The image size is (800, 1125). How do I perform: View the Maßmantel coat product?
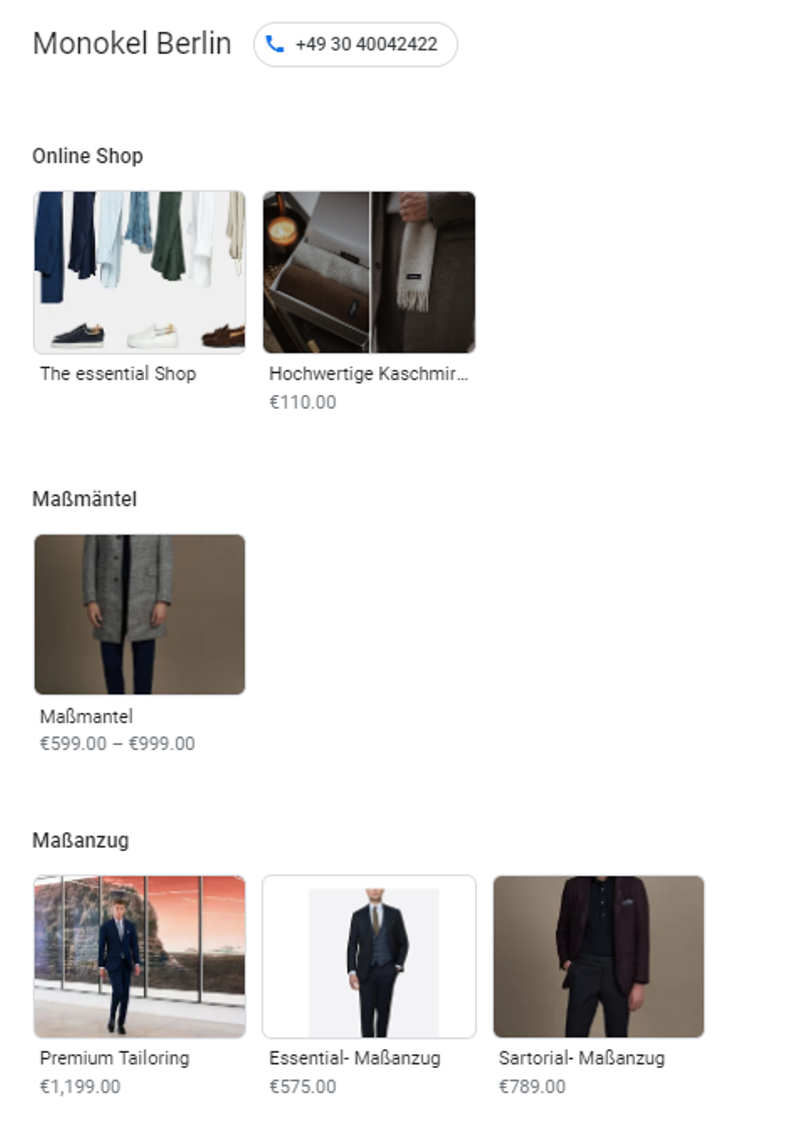point(139,615)
